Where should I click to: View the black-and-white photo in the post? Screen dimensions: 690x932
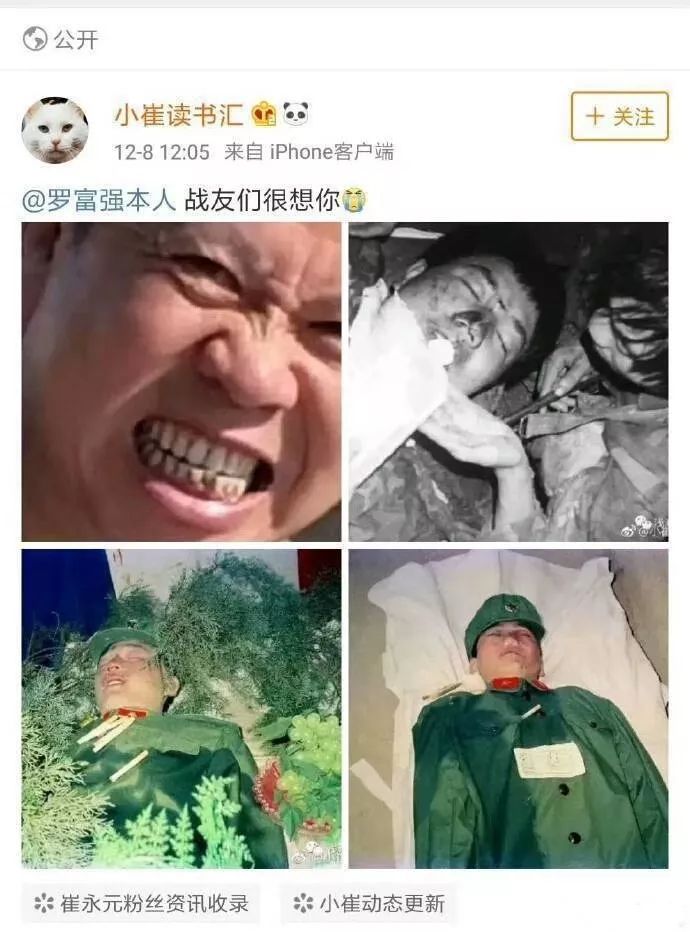[x=508, y=381]
